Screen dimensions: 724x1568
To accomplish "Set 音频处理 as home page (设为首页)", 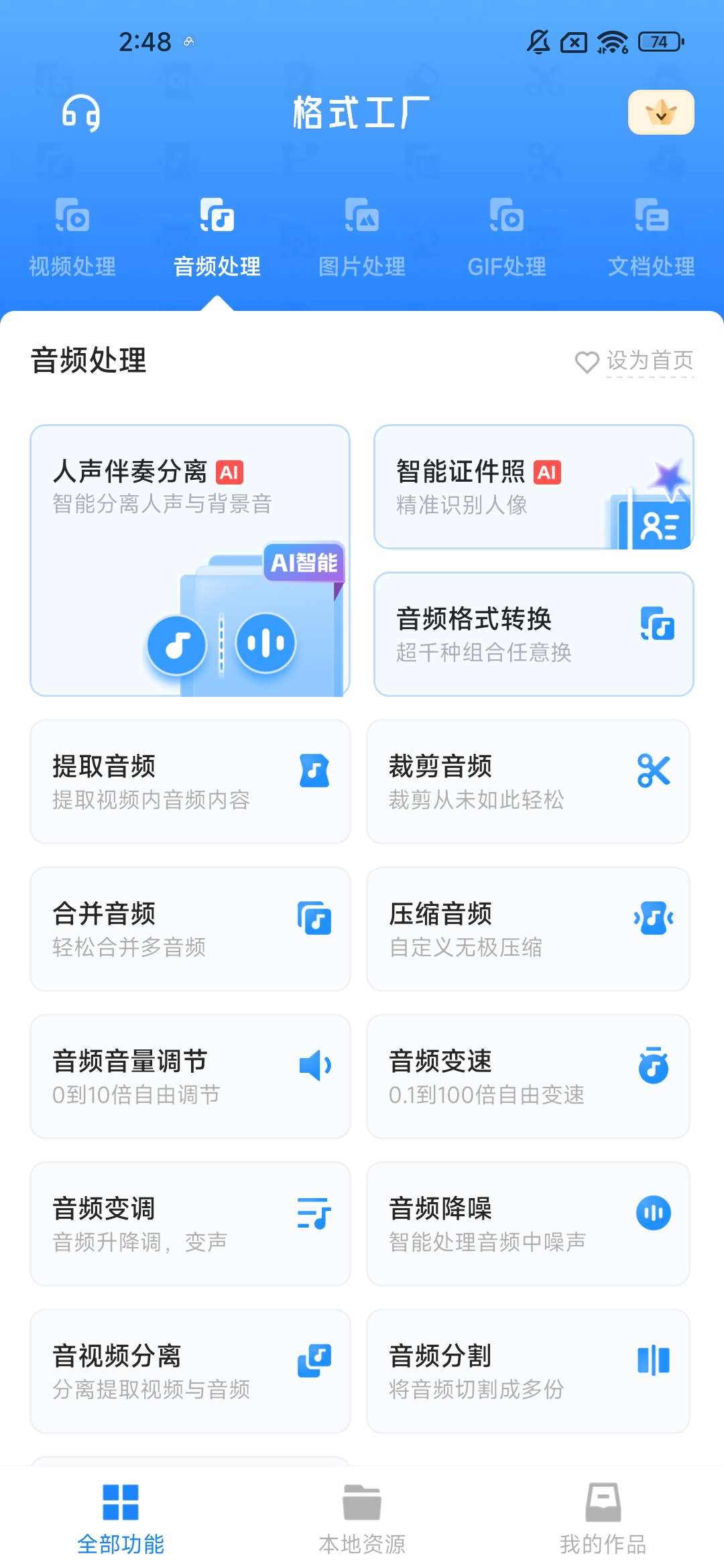I will click(x=634, y=361).
